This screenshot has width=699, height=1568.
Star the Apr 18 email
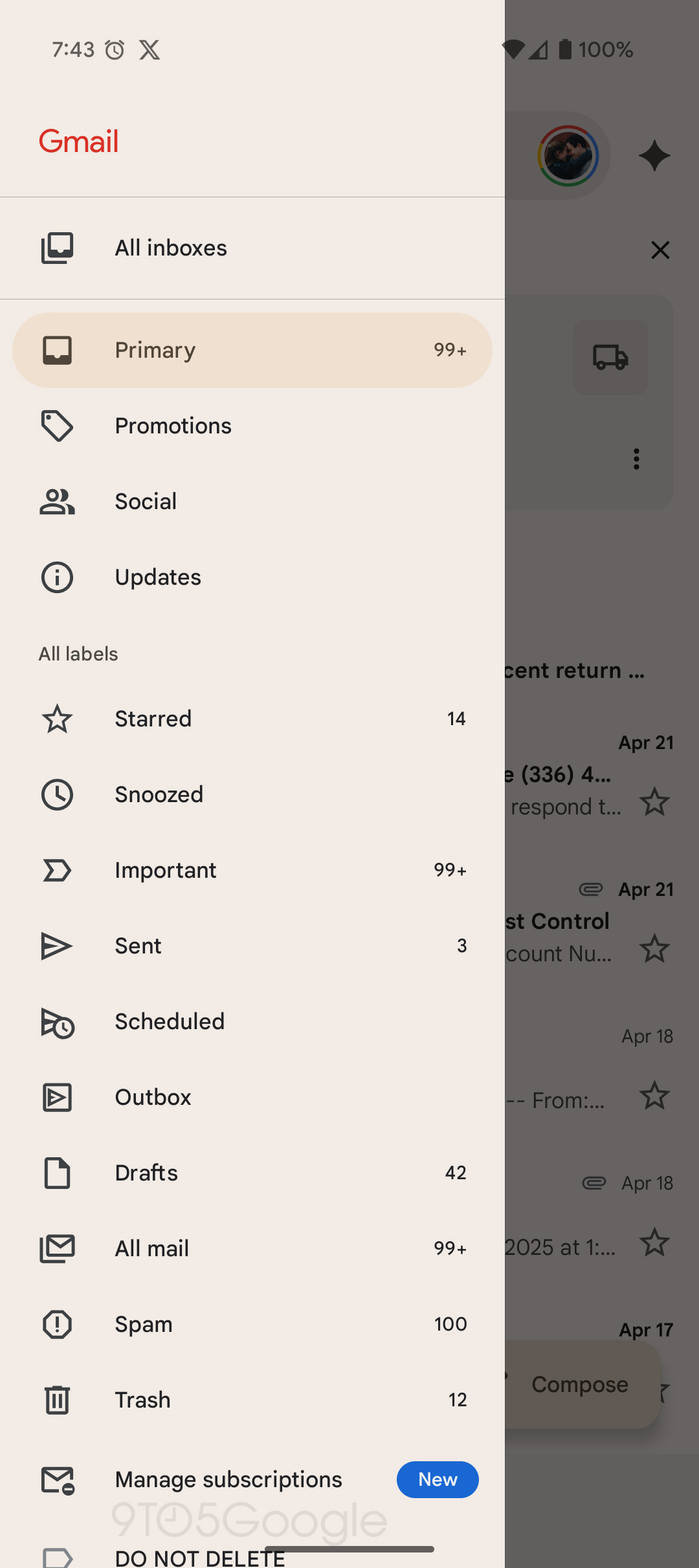coord(655,1095)
